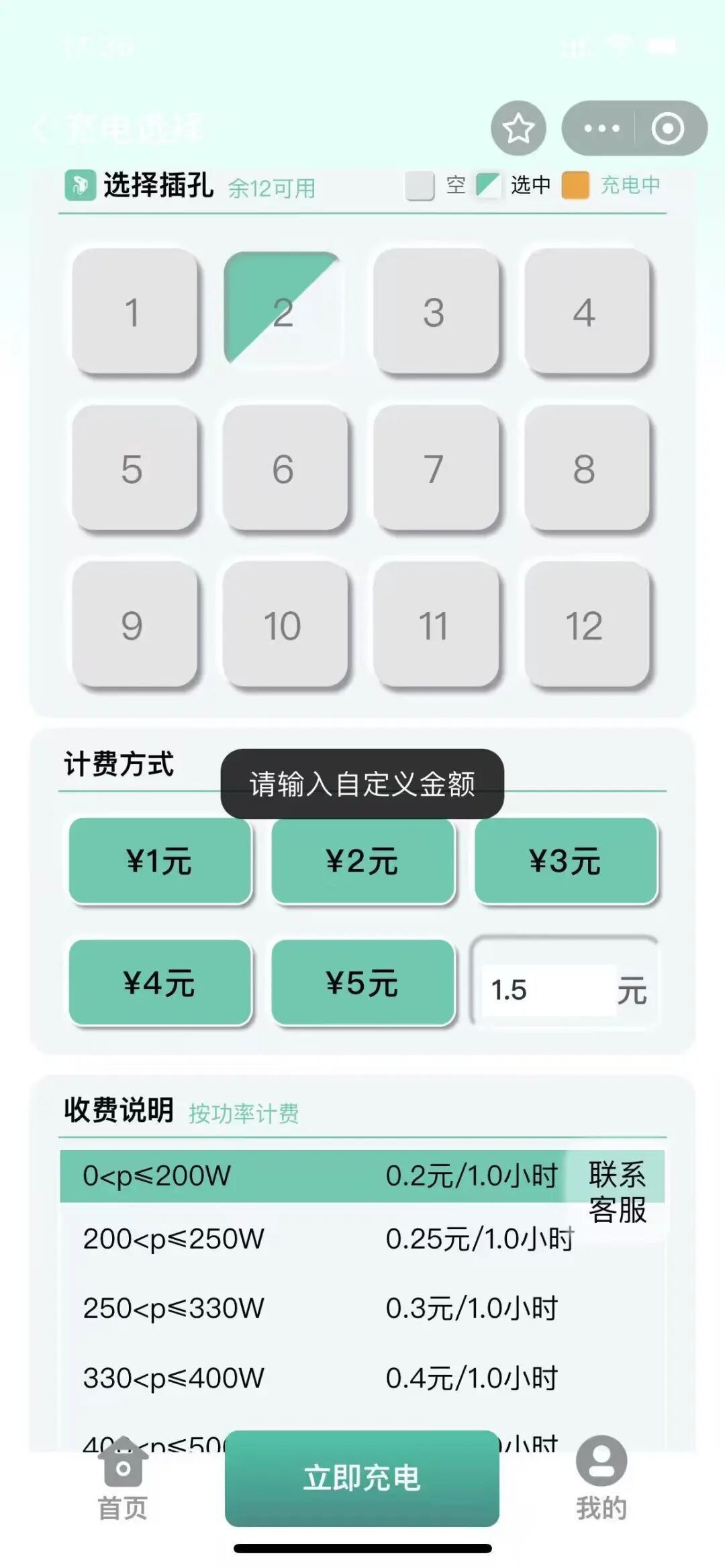Select socket number 1

pos(134,312)
